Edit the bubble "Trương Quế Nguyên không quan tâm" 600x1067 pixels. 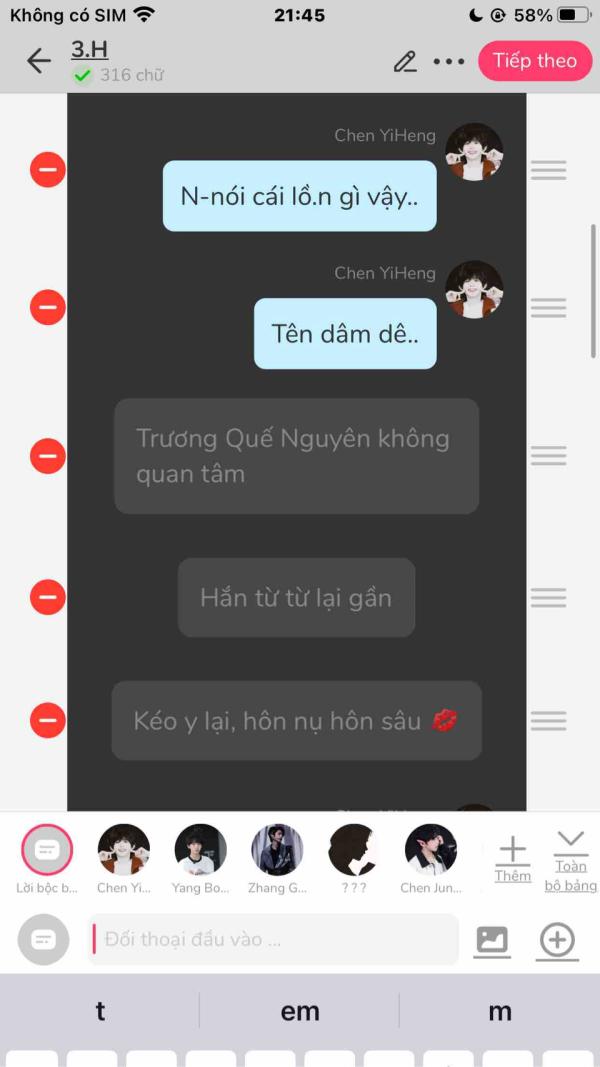pyautogui.click(x=297, y=456)
